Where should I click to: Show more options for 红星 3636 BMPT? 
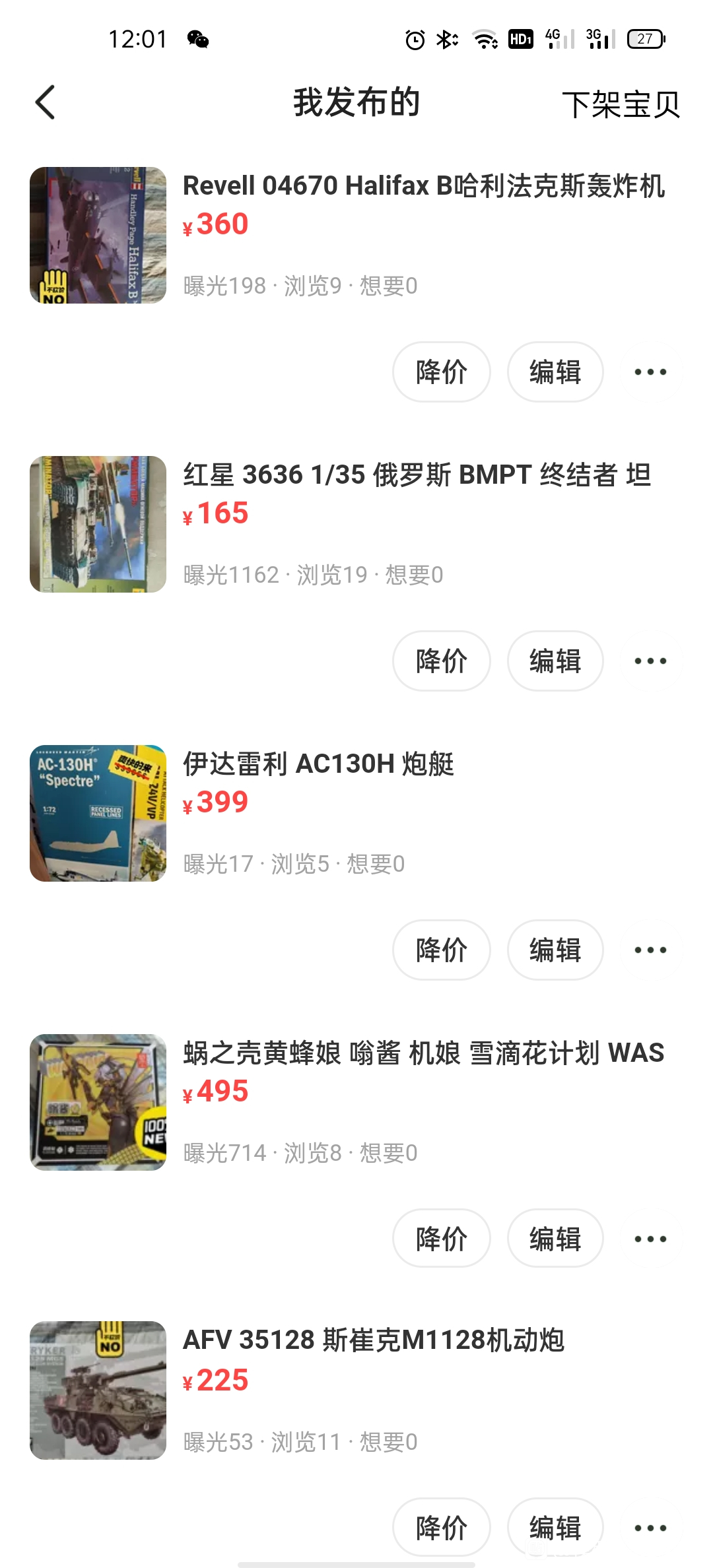pos(650,661)
